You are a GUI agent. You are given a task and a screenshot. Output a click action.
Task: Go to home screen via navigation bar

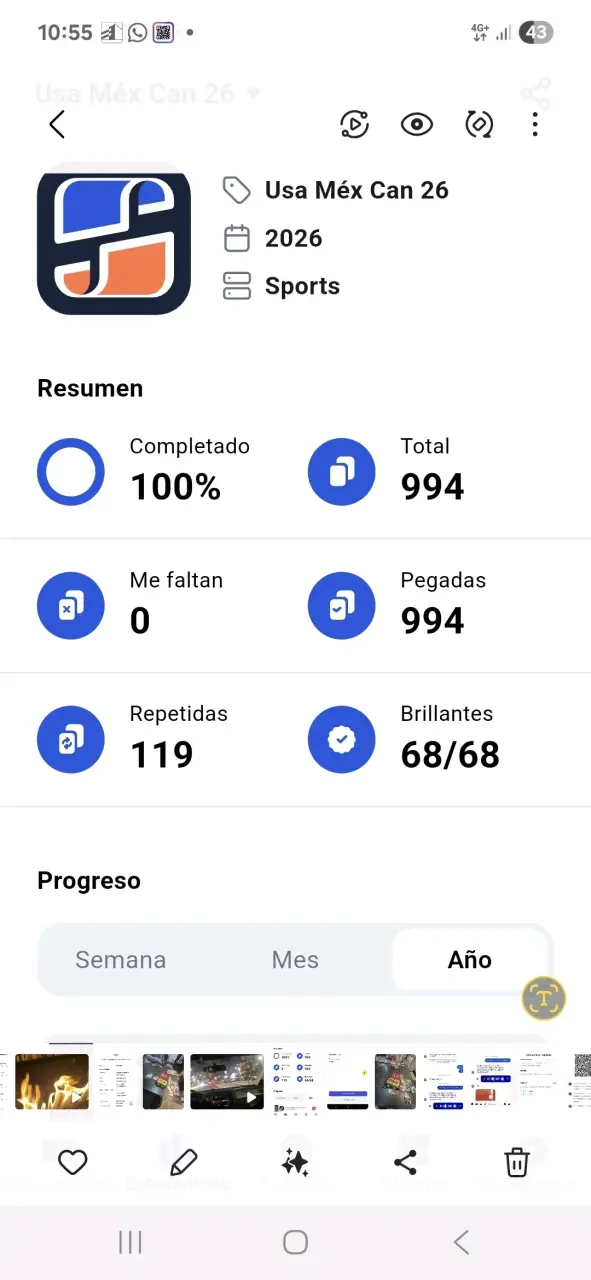(295, 1242)
